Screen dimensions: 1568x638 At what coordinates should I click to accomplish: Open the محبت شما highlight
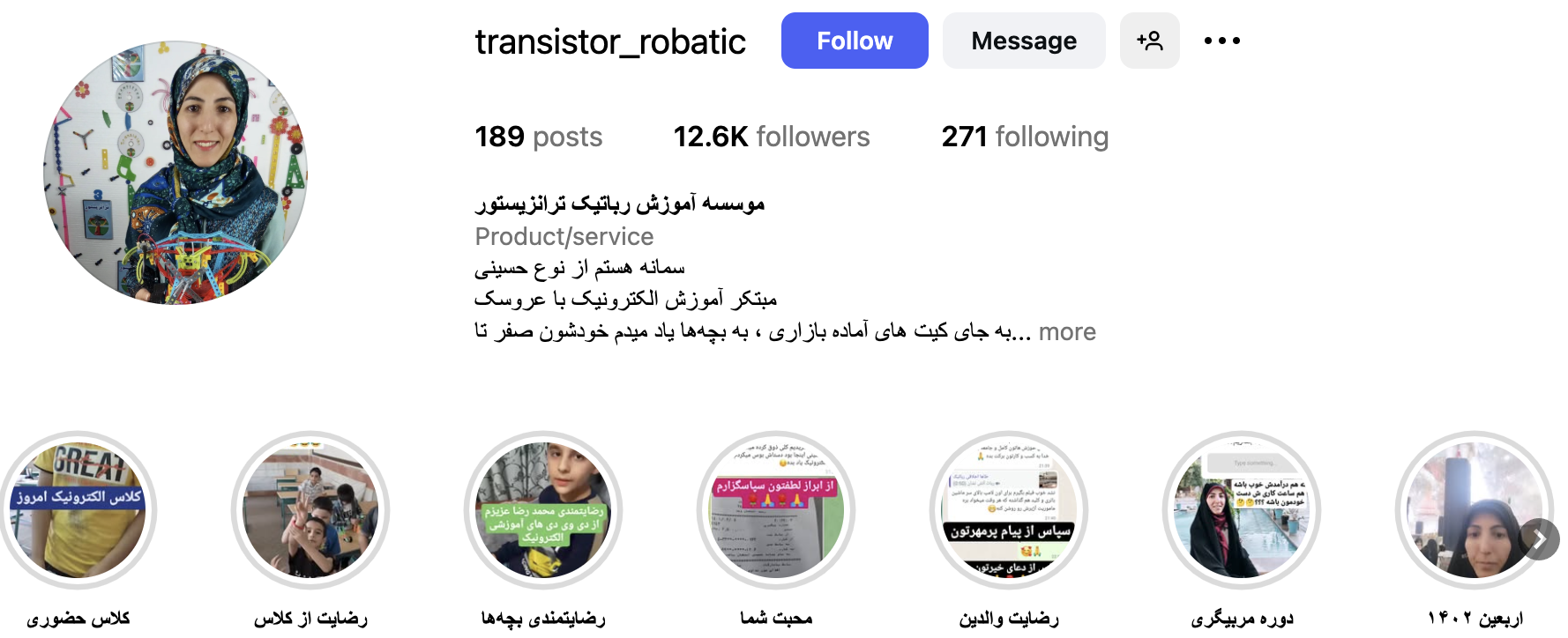click(776, 510)
